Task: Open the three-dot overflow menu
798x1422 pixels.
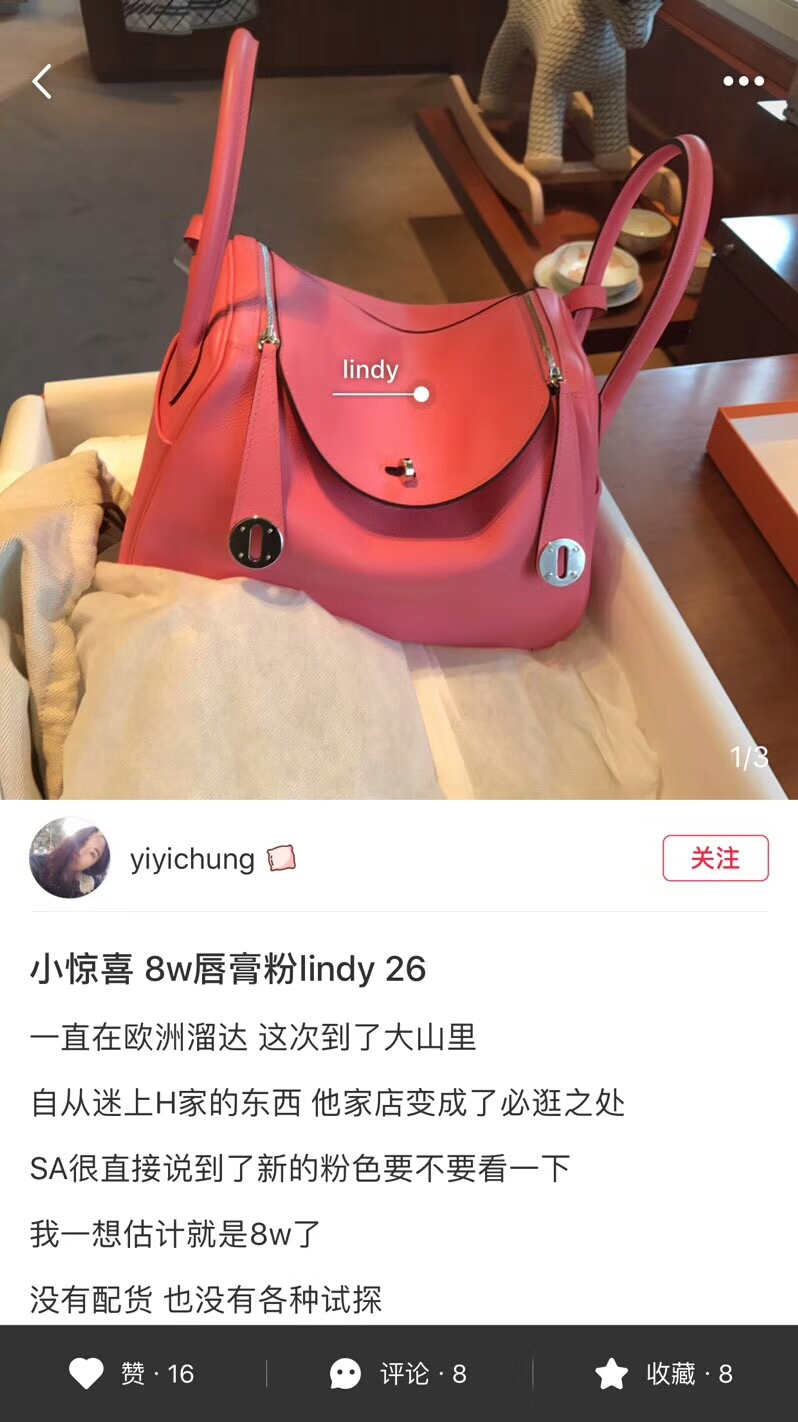Action: 743,82
